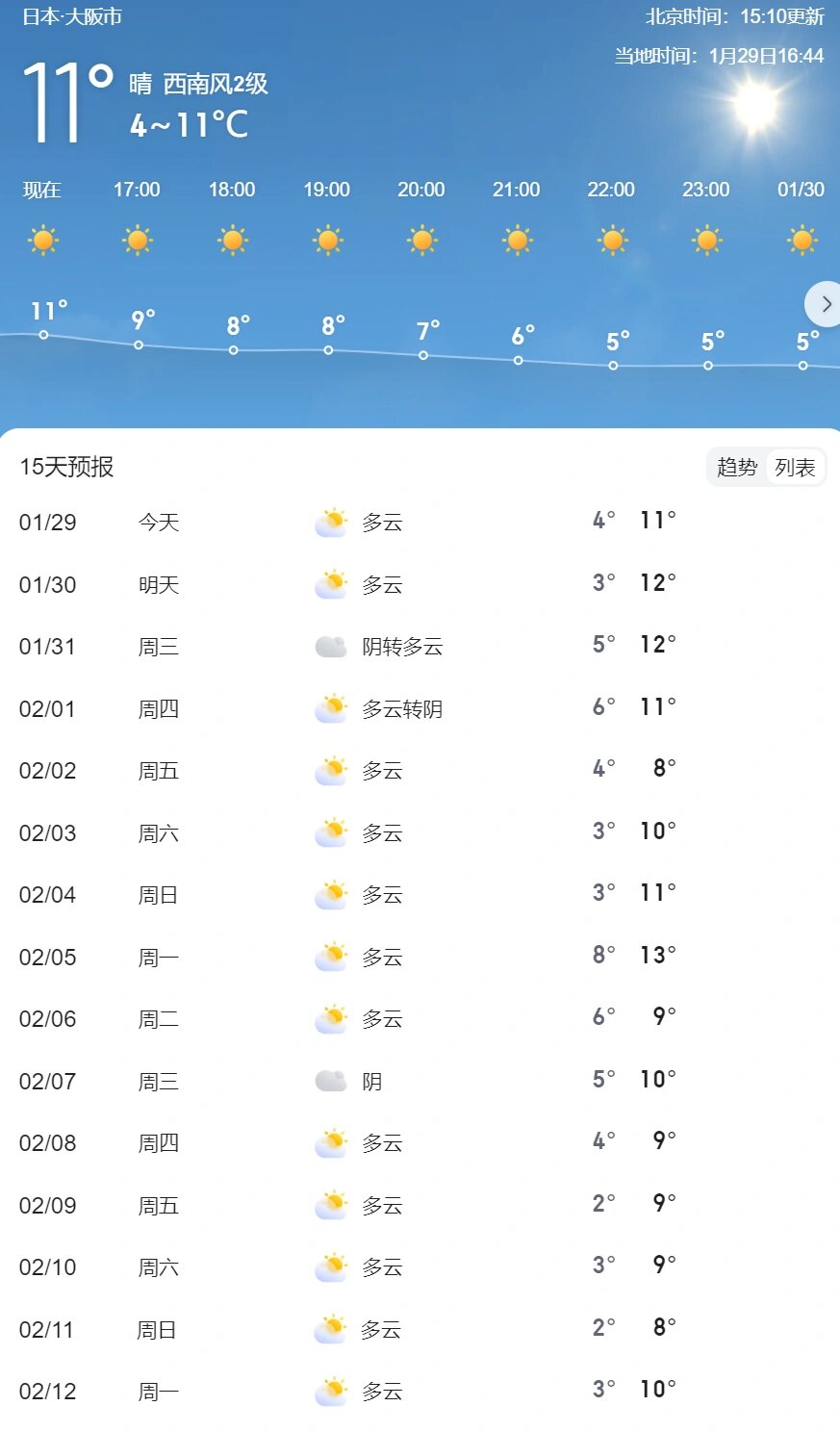Click the 11° point on the temperature curve
840x1432 pixels.
tap(42, 334)
